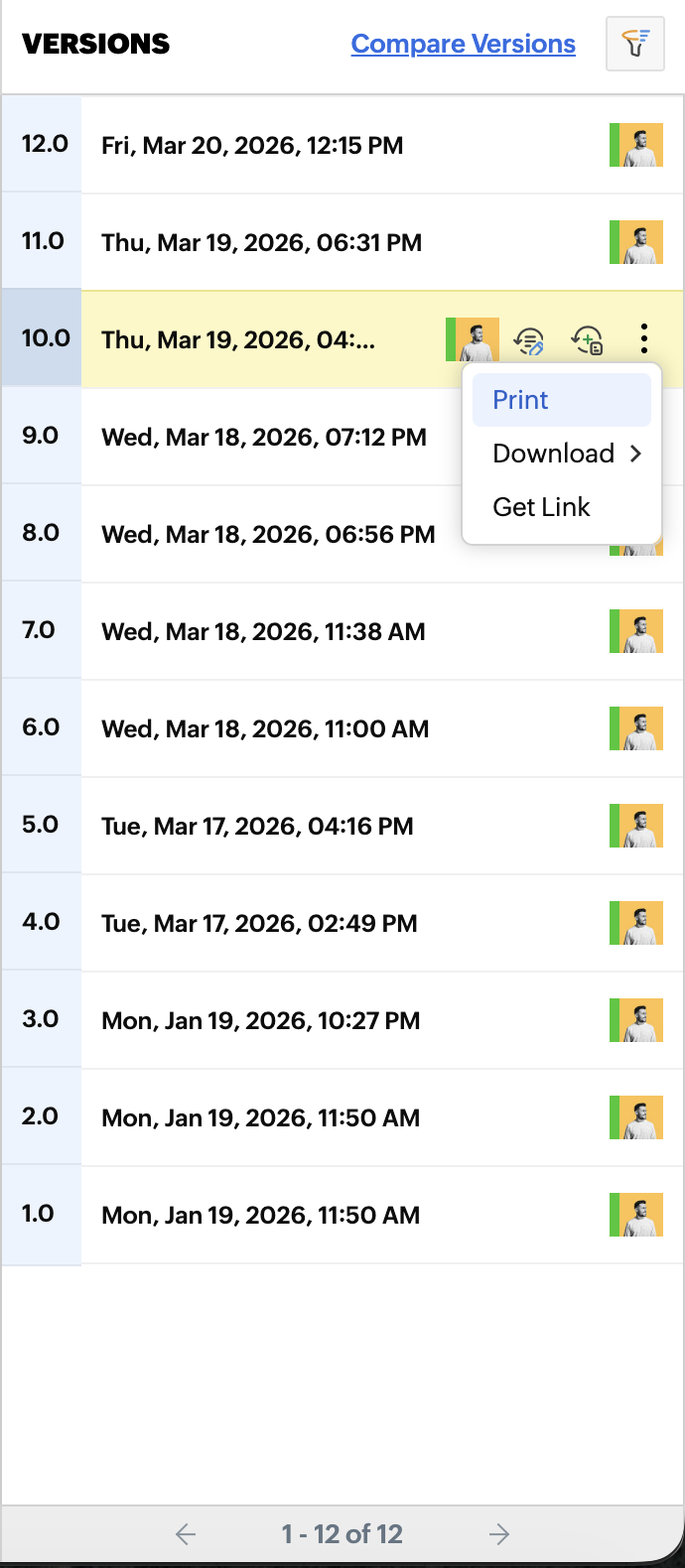Go to the next page of versions
The width and height of the screenshot is (685, 1568).
click(499, 1534)
